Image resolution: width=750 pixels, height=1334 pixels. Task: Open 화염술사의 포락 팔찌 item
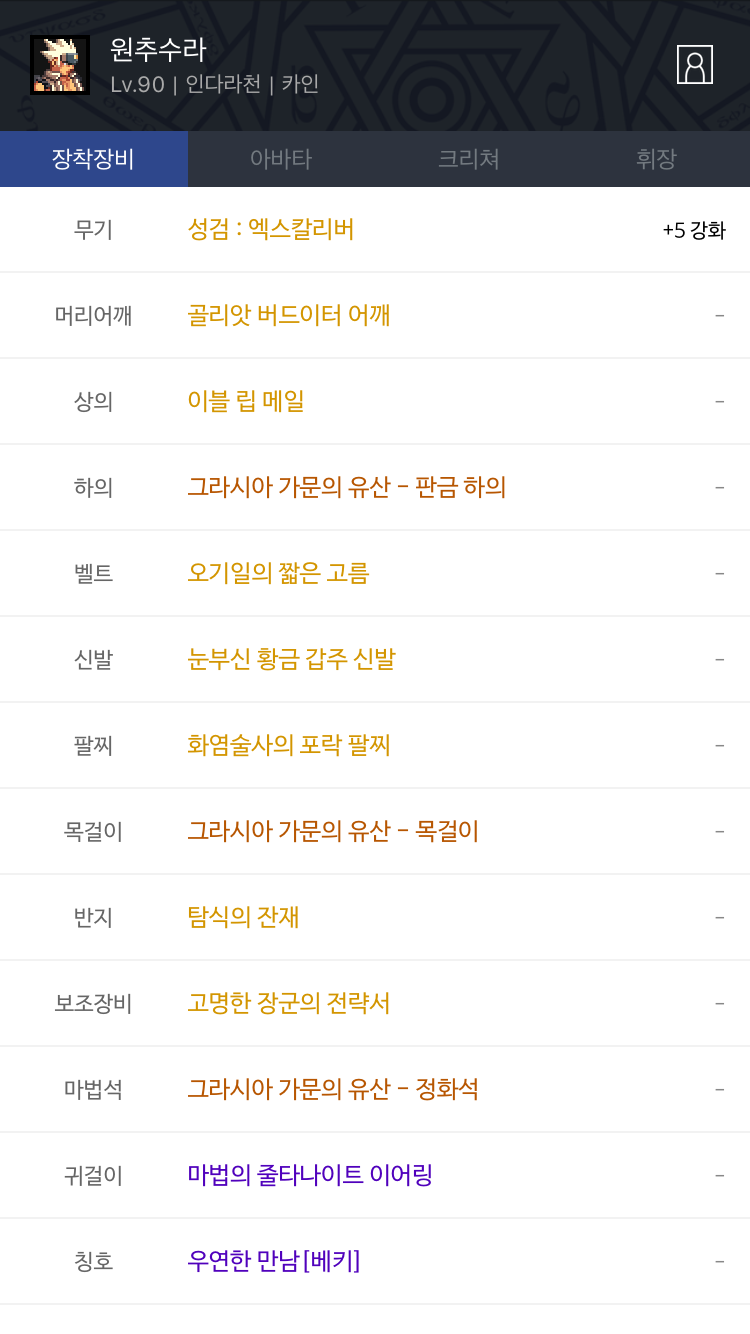[289, 746]
